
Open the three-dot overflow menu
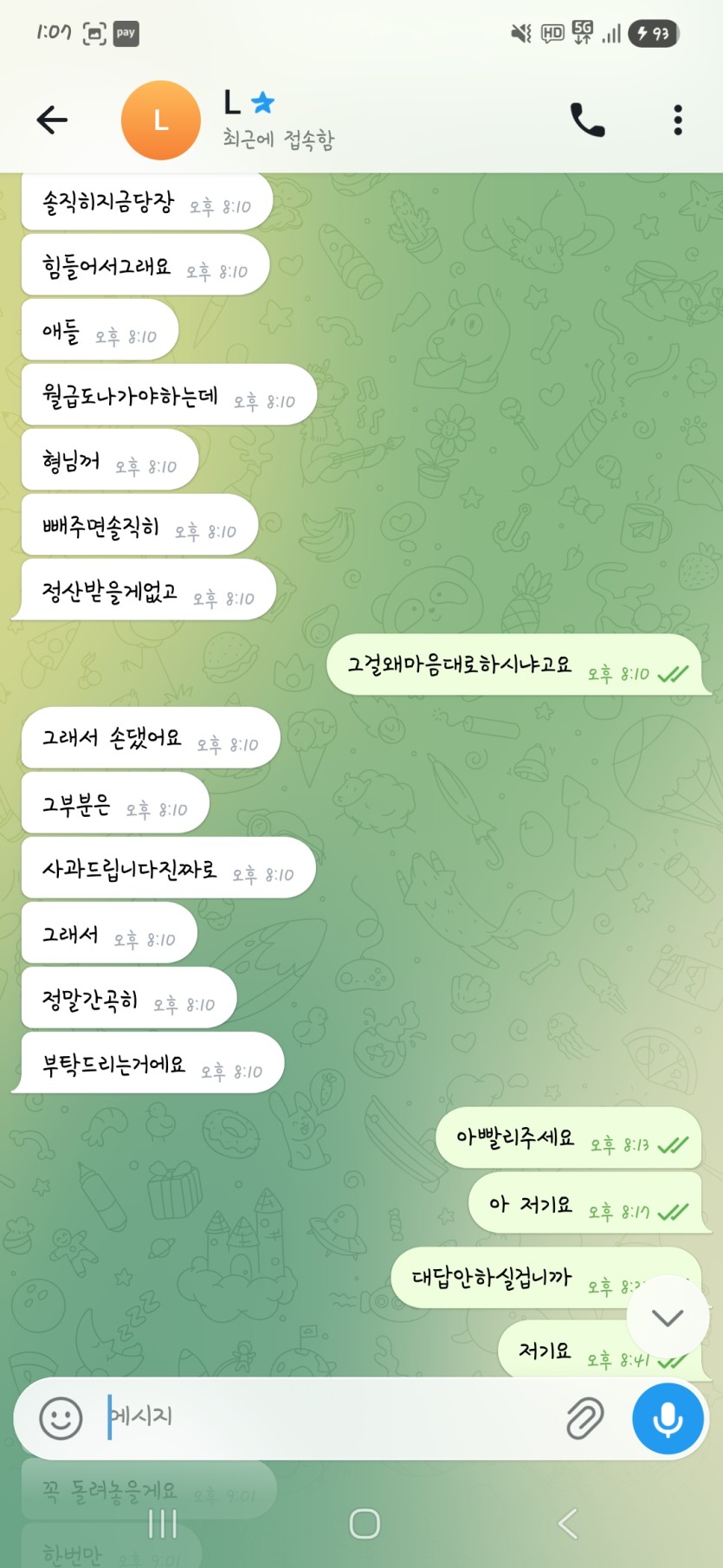pyautogui.click(x=678, y=120)
